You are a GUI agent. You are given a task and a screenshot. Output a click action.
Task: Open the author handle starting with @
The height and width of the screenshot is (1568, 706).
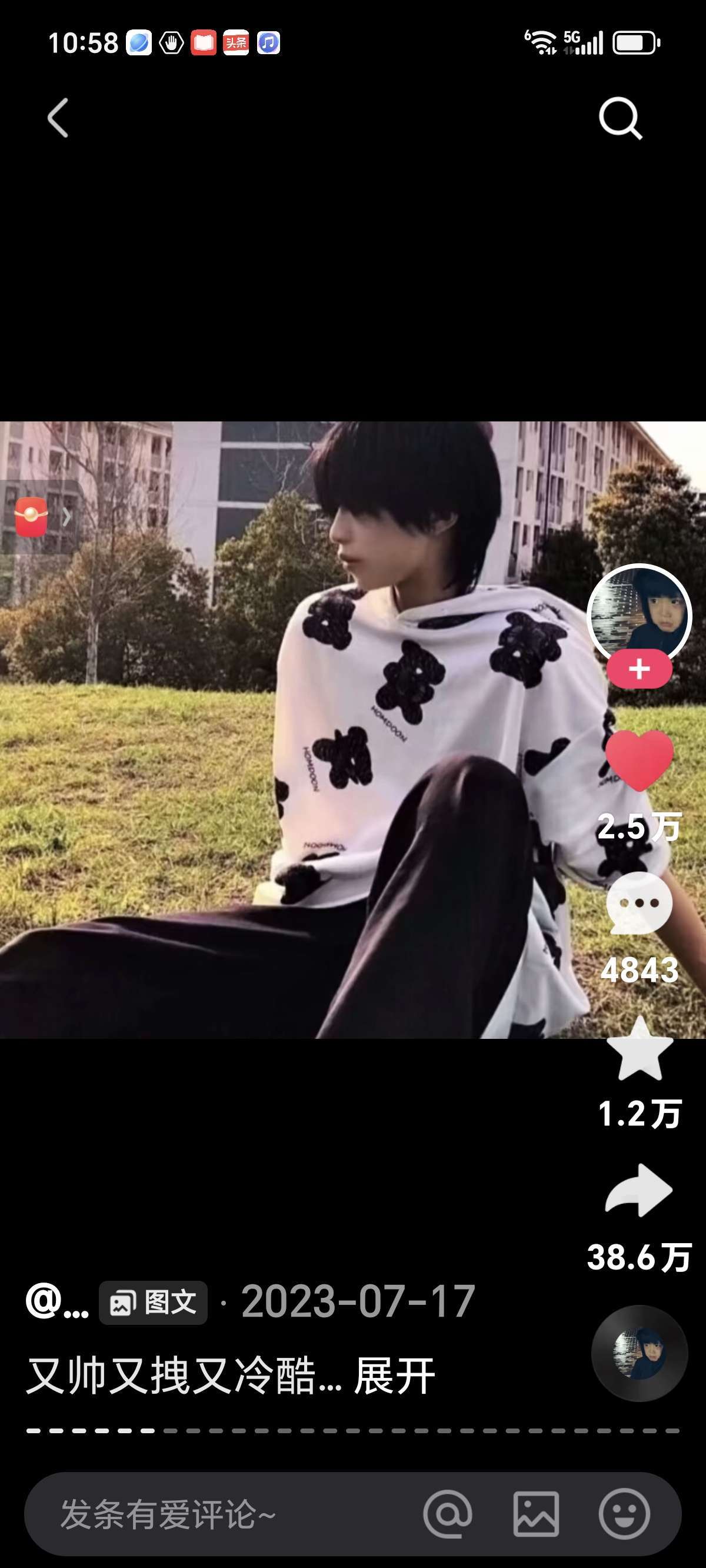click(x=57, y=1302)
